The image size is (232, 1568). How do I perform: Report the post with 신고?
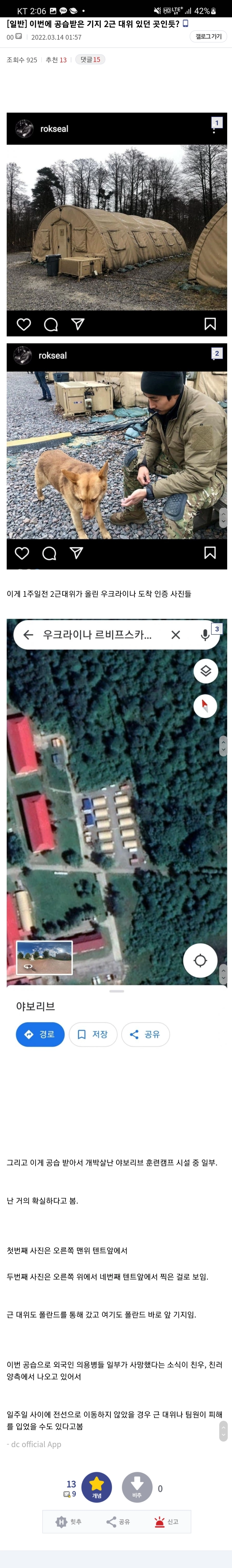(x=166, y=1522)
